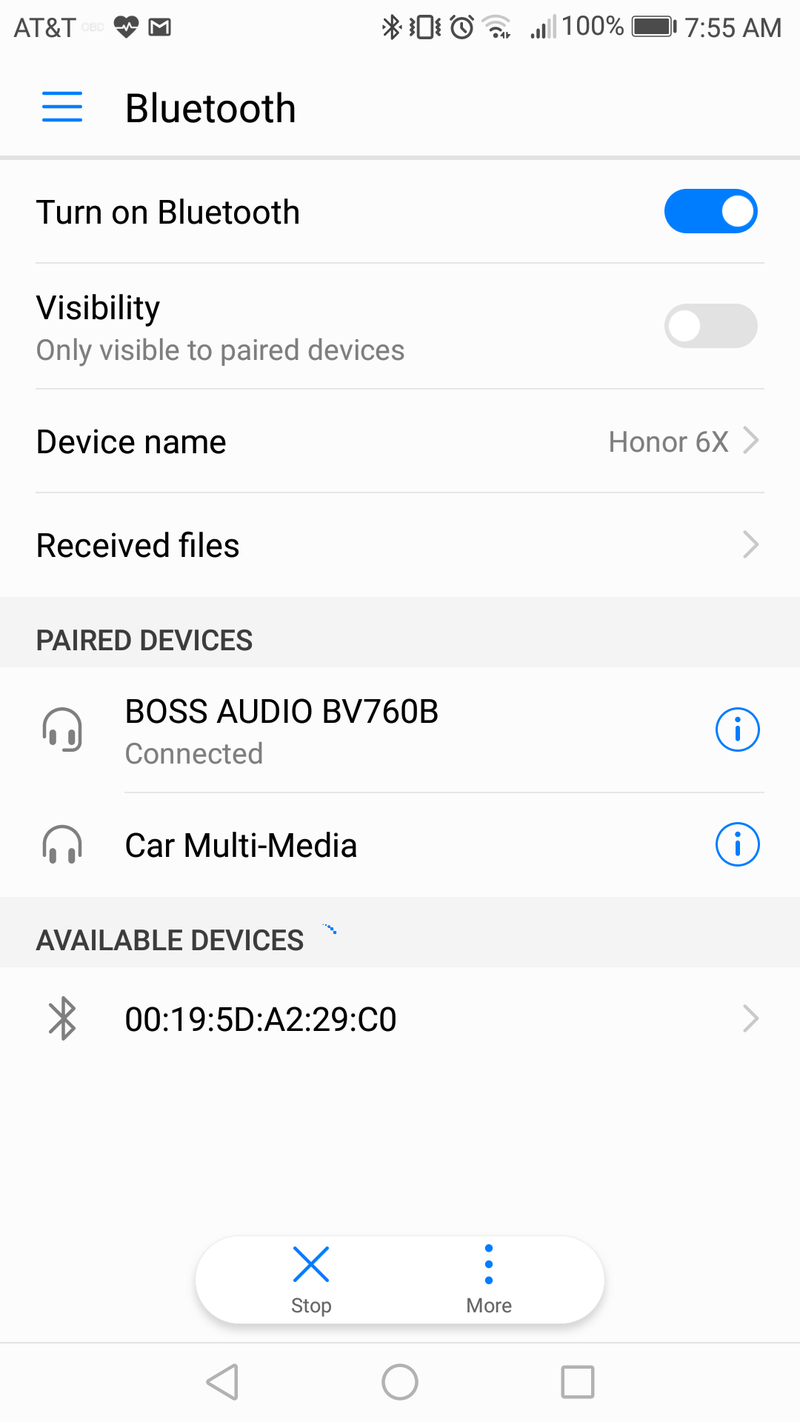The height and width of the screenshot is (1422, 800).
Task: Enable the Visibility toggle
Action: tap(711, 326)
